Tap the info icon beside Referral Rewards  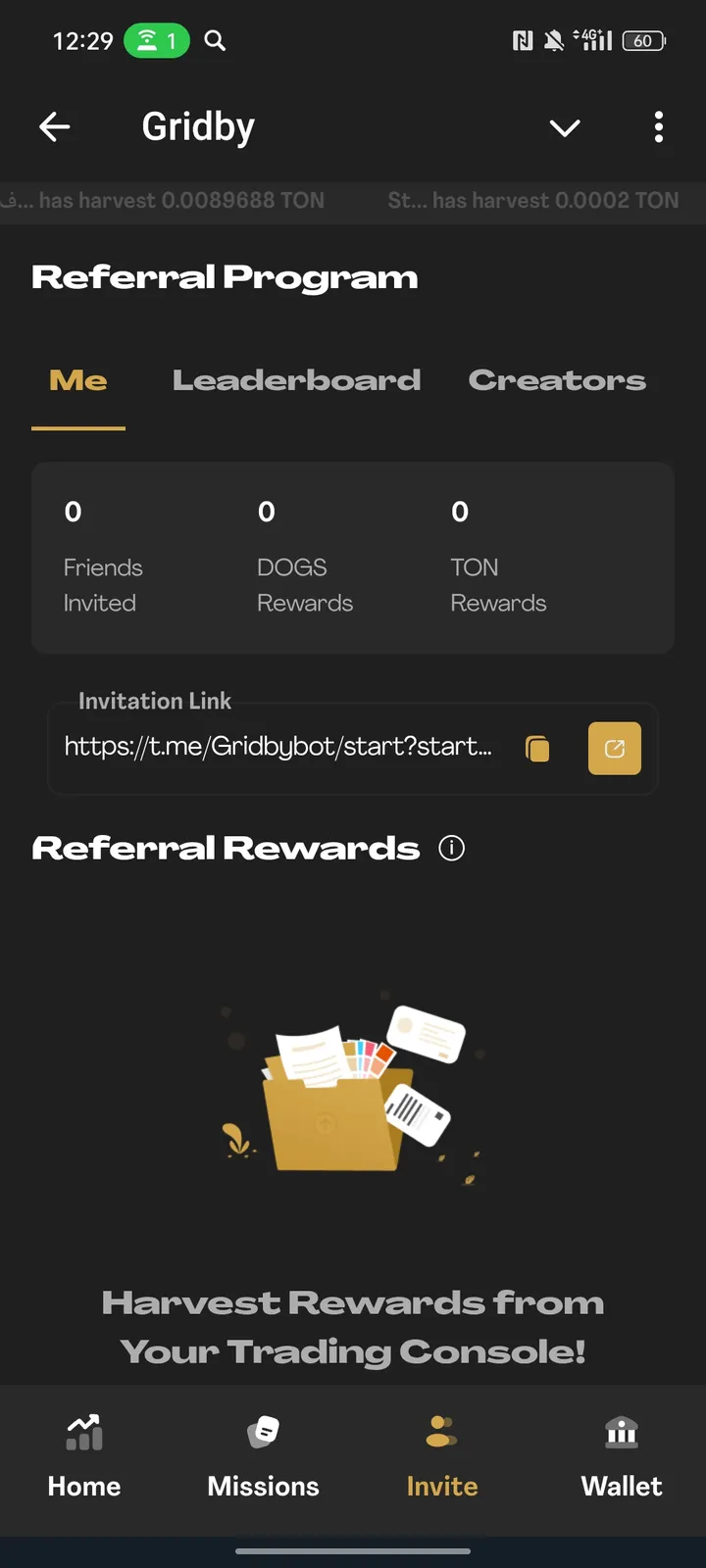coord(450,848)
